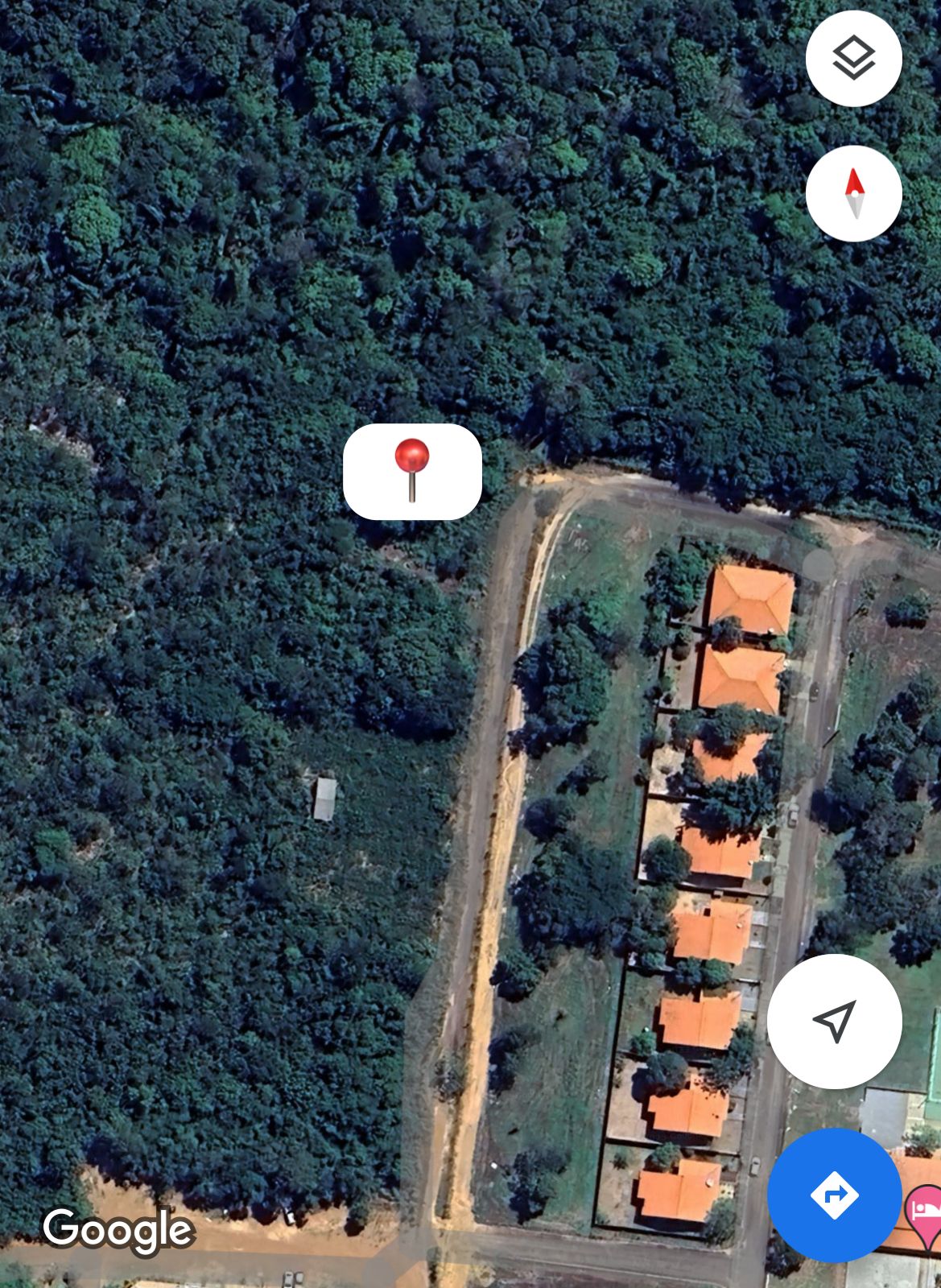941x1288 pixels.
Task: Open the map layers selector
Action: tap(853, 59)
